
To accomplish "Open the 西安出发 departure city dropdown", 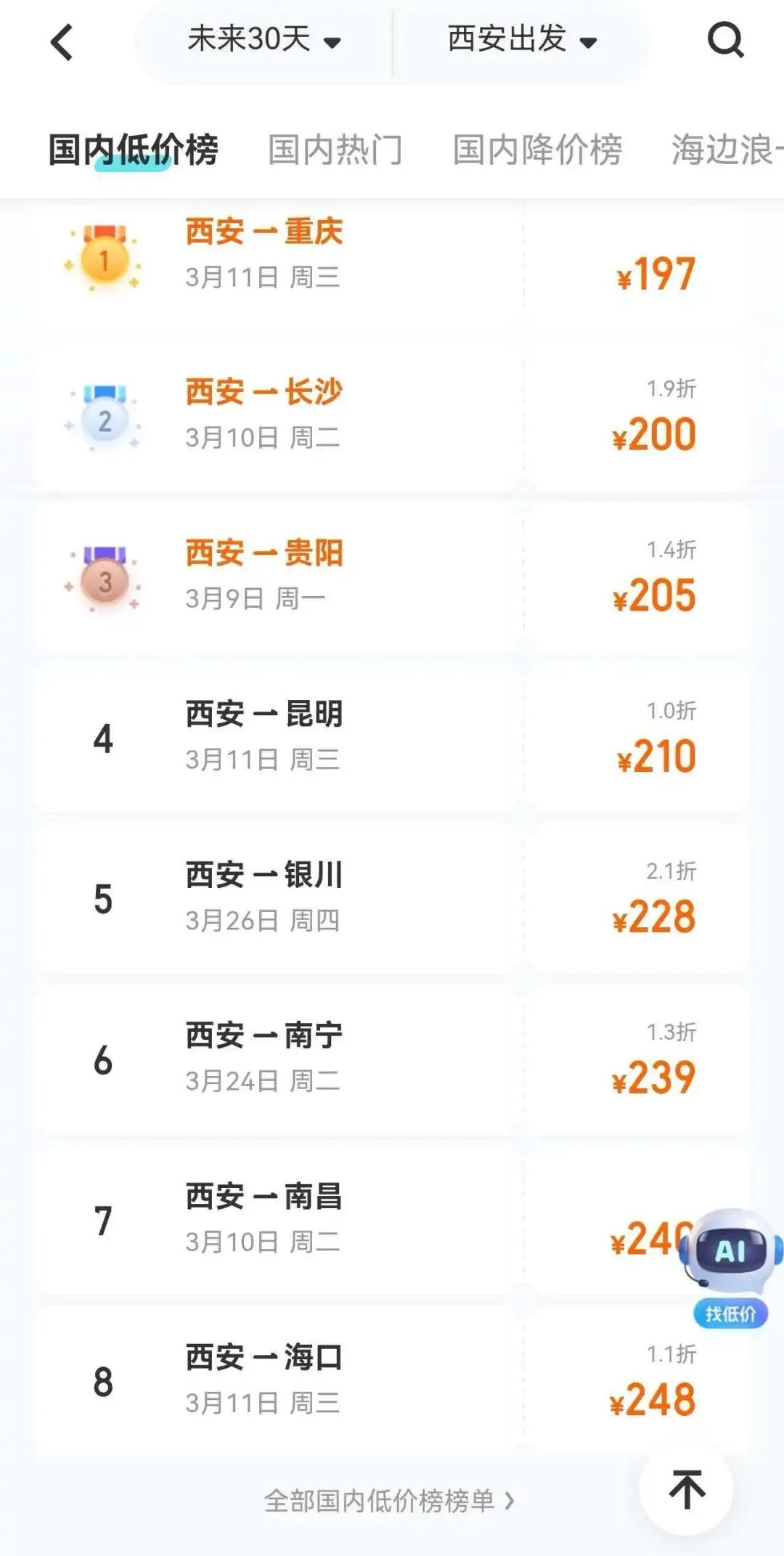I will pos(521,40).
